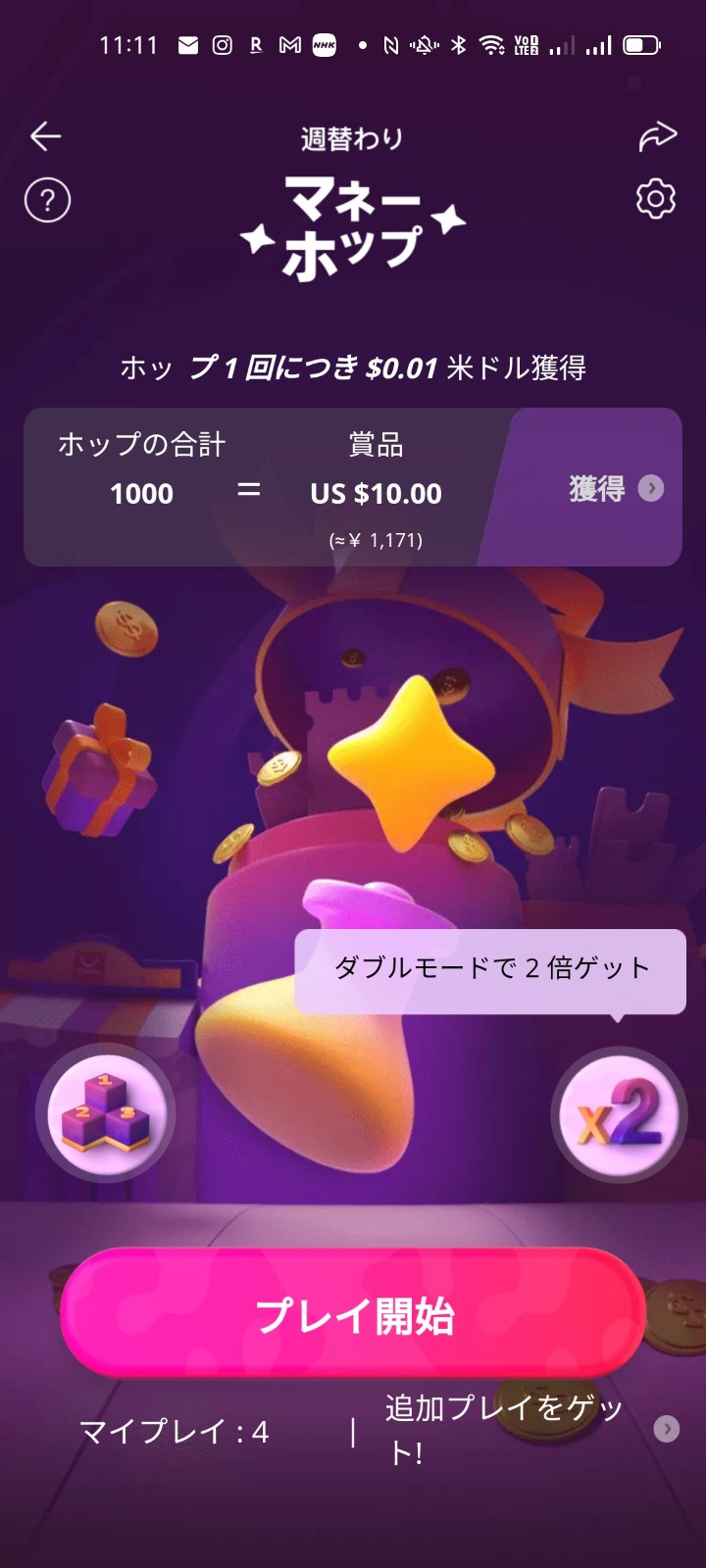Go back with the arrow icon
This screenshot has height=1568, width=706.
46,136
